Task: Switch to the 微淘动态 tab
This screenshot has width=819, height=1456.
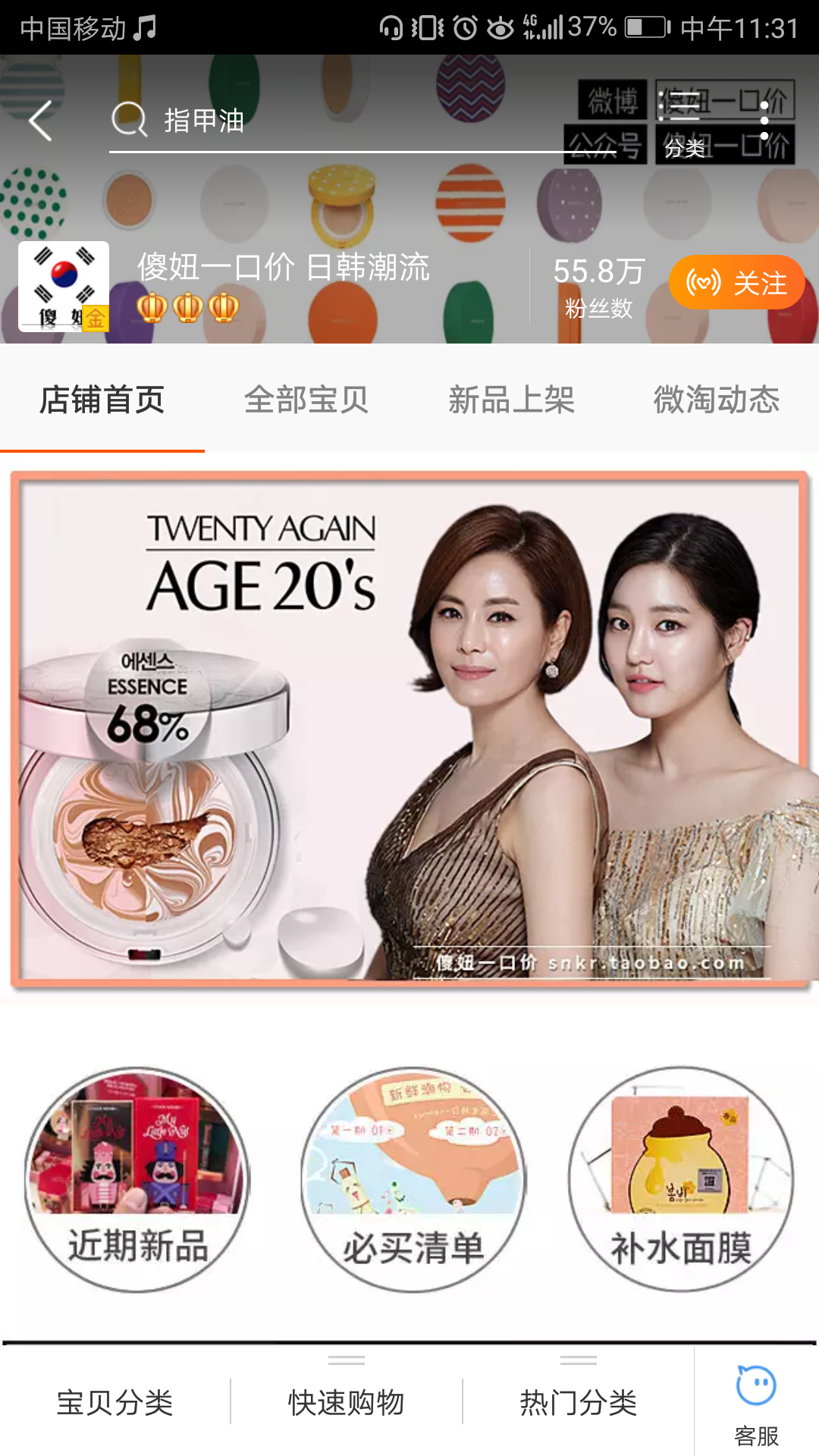Action: point(716,400)
